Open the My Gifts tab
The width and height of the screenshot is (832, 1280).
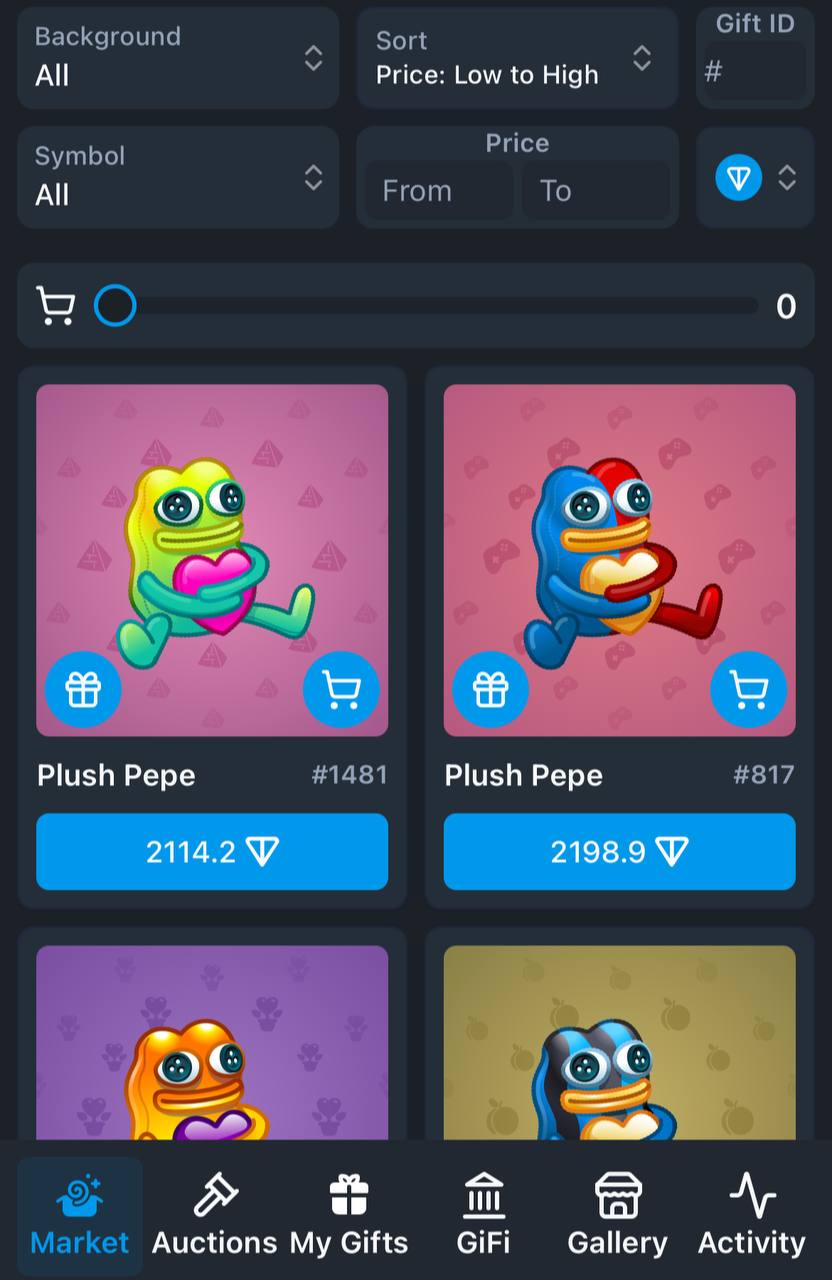(349, 1215)
